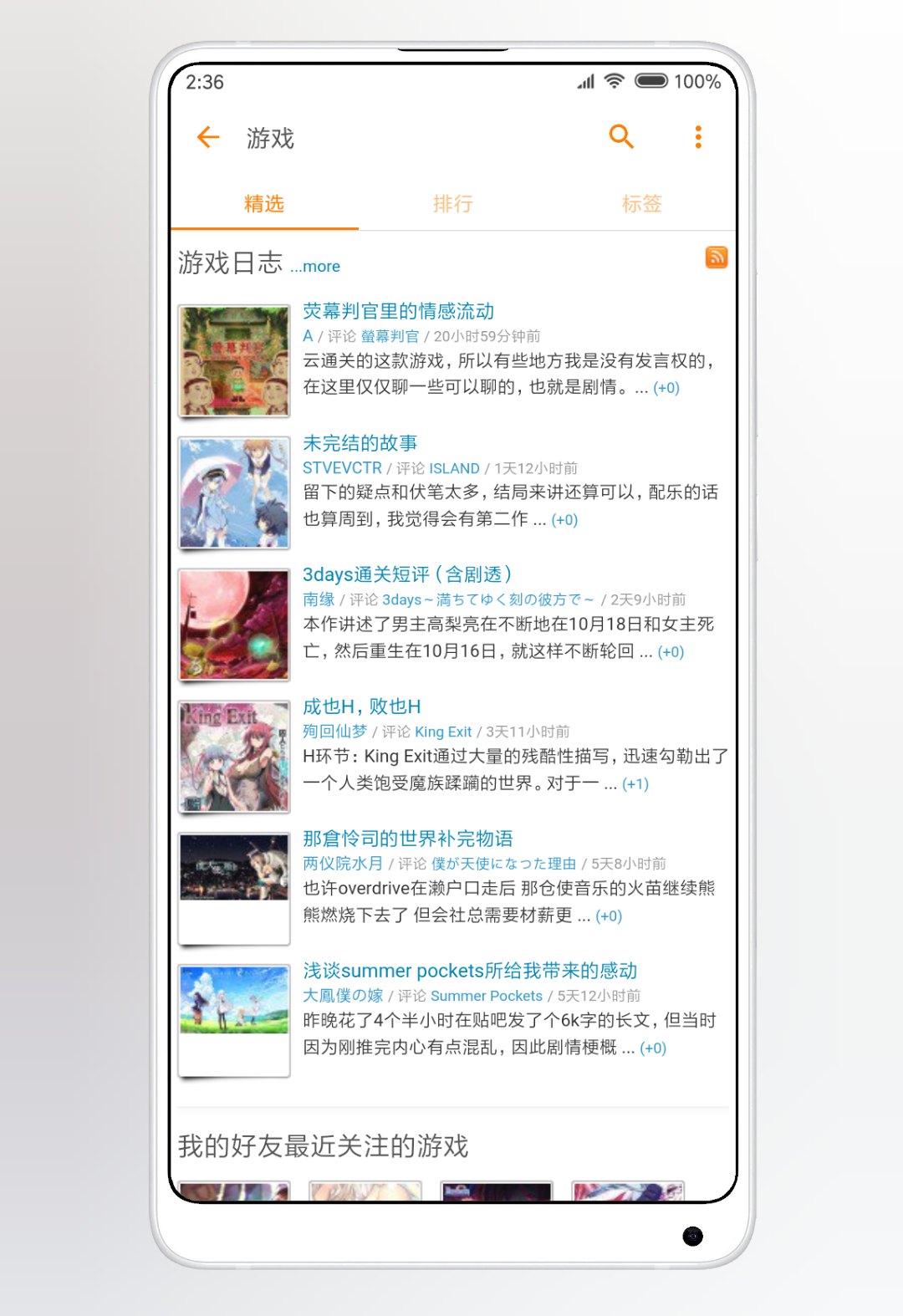
Task: Open the King Exit cover thumbnail
Action: 234,757
